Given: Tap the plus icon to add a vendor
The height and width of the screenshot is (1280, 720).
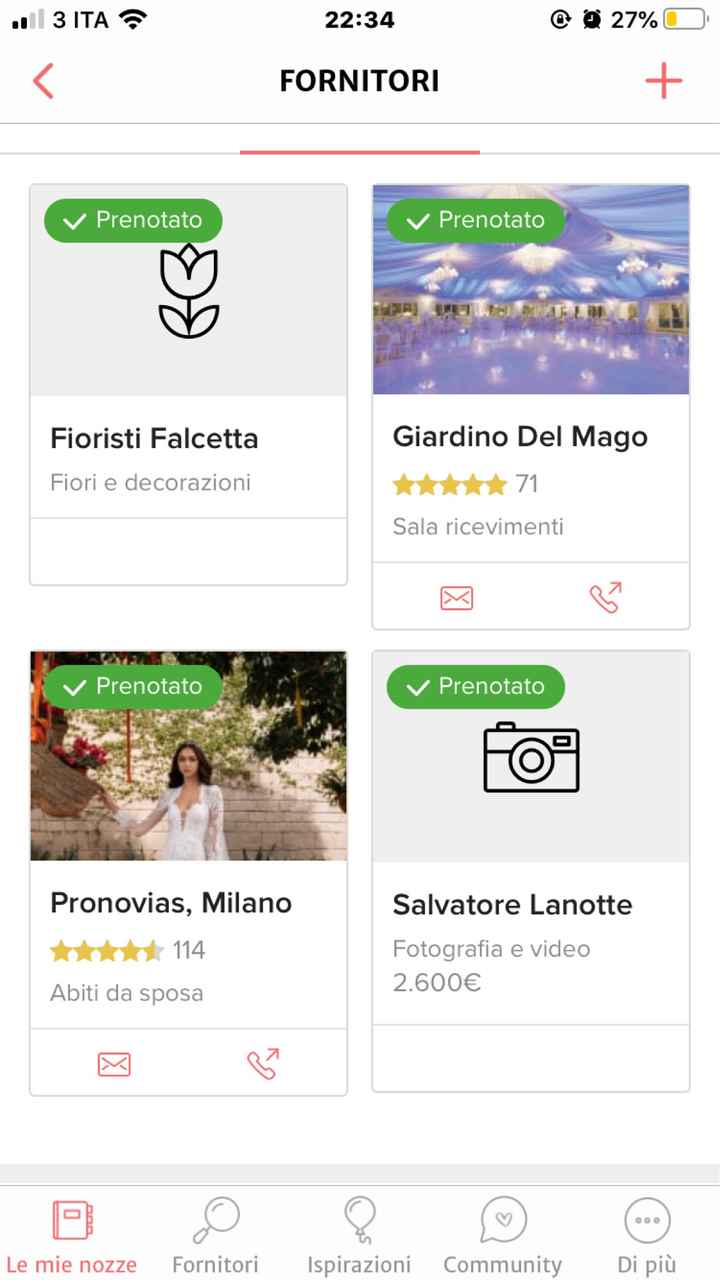Looking at the screenshot, I should click(663, 80).
